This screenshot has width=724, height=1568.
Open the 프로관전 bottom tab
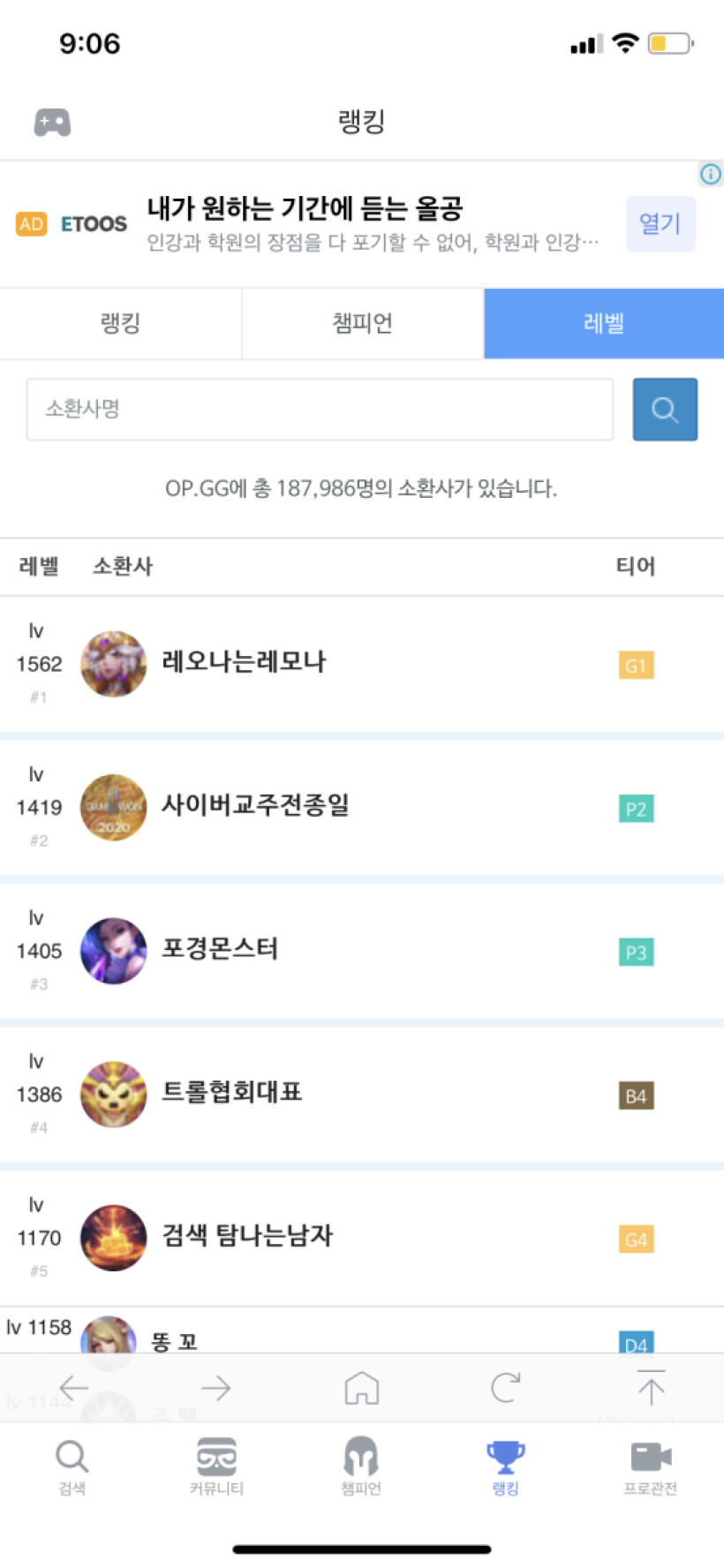point(651,1466)
